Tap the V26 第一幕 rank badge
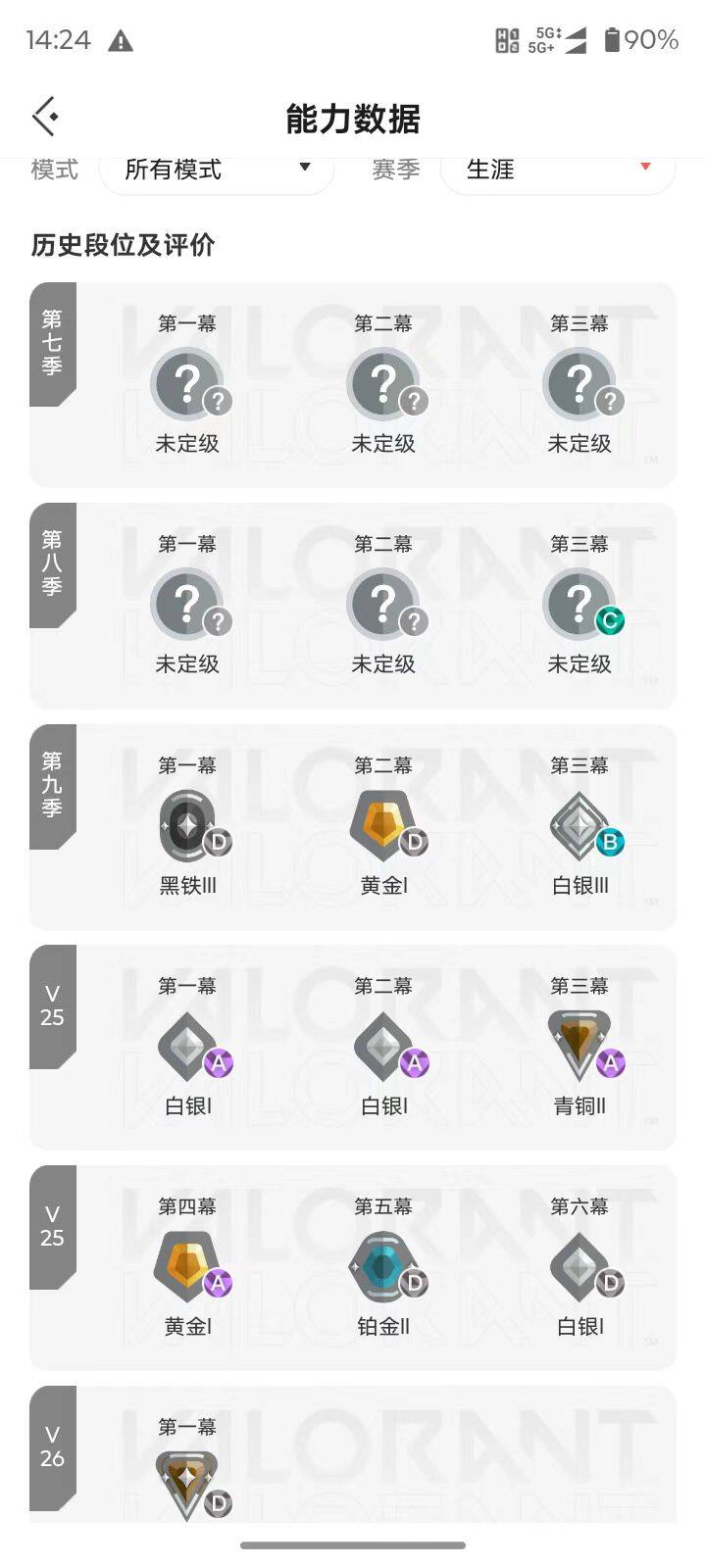The image size is (706, 1568). click(x=186, y=1465)
